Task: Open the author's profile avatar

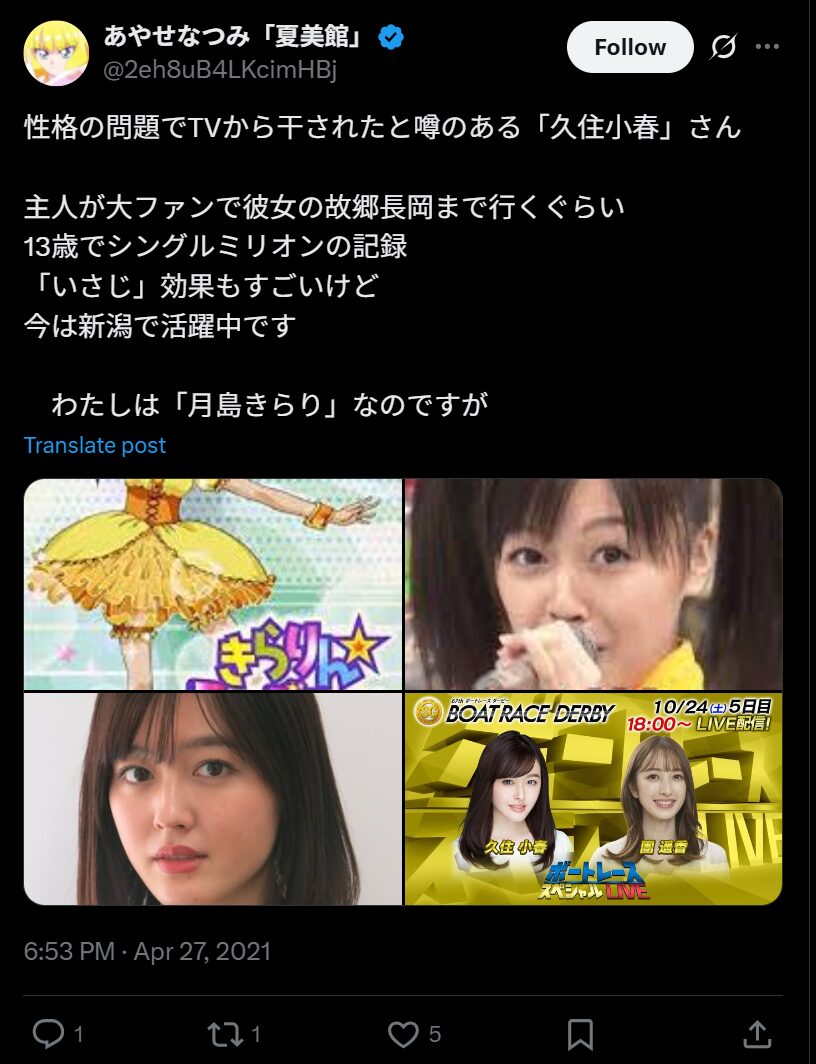Action: click(x=56, y=52)
